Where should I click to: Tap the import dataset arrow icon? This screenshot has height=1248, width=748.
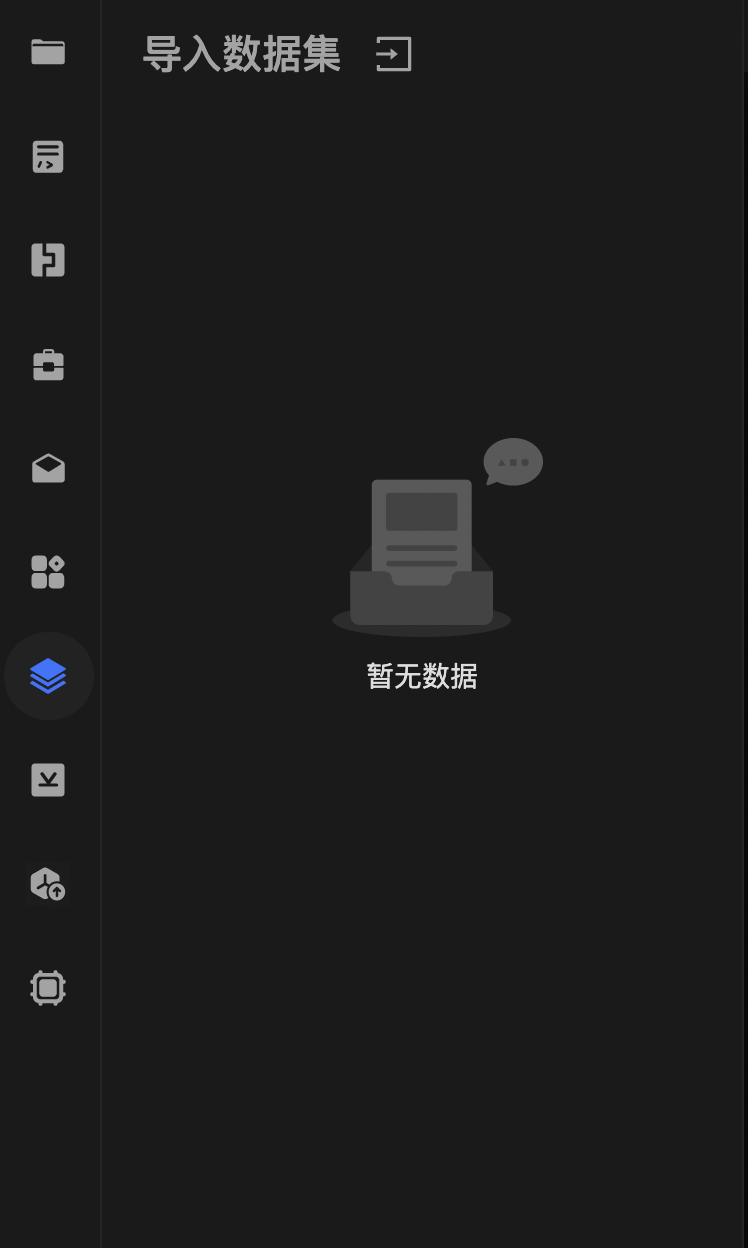(x=393, y=54)
